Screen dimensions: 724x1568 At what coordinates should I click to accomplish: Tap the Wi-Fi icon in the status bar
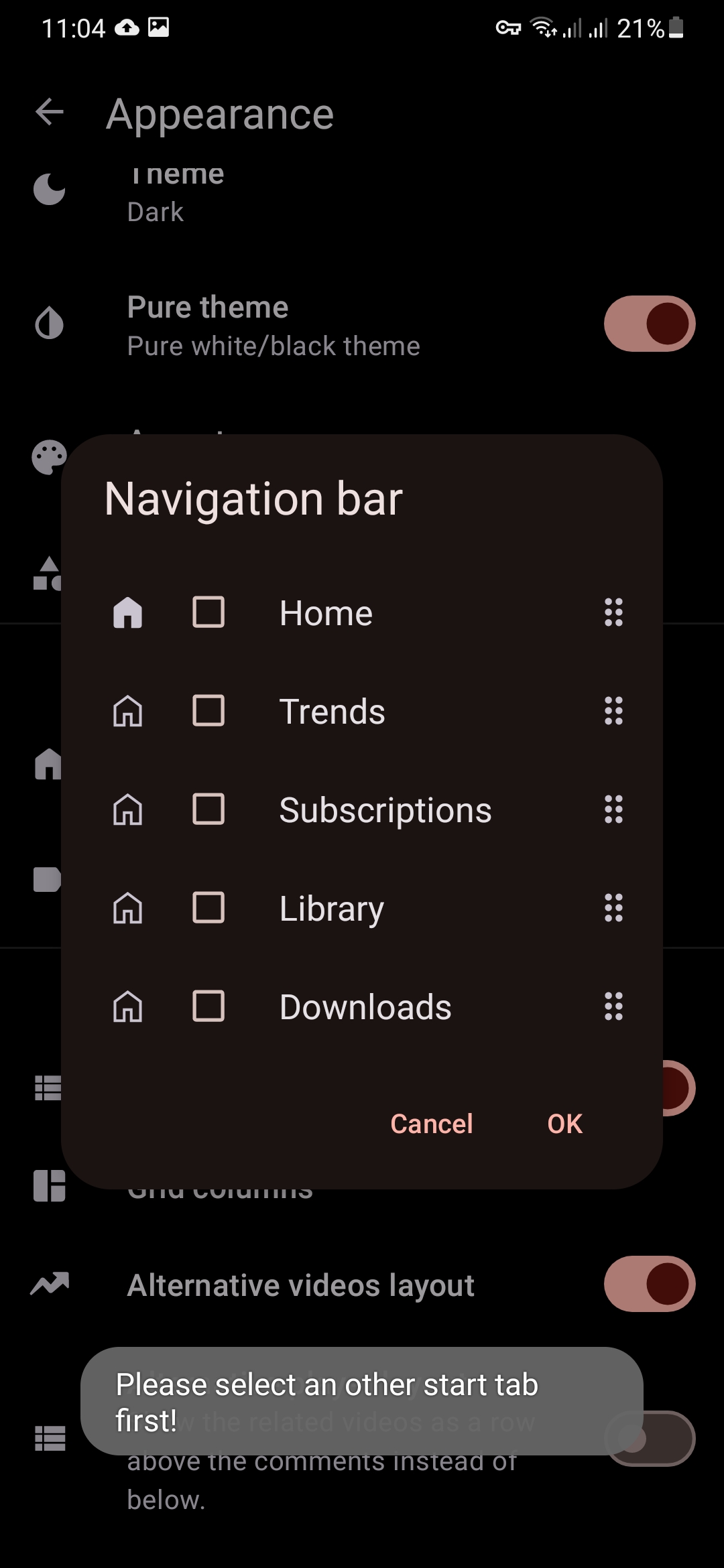point(543,27)
